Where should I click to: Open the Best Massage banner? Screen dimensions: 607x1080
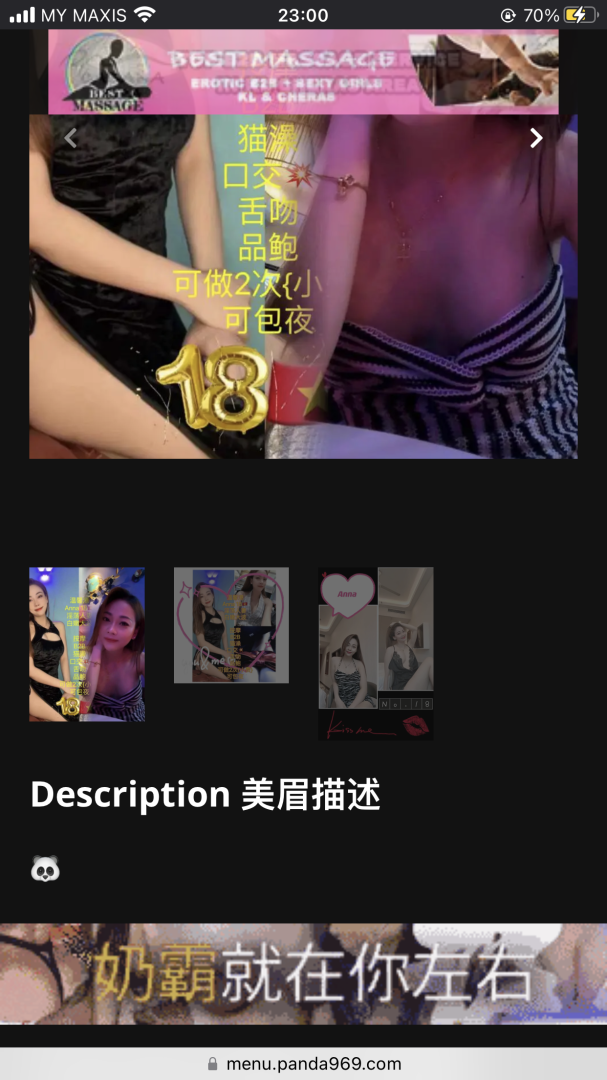click(x=303, y=72)
